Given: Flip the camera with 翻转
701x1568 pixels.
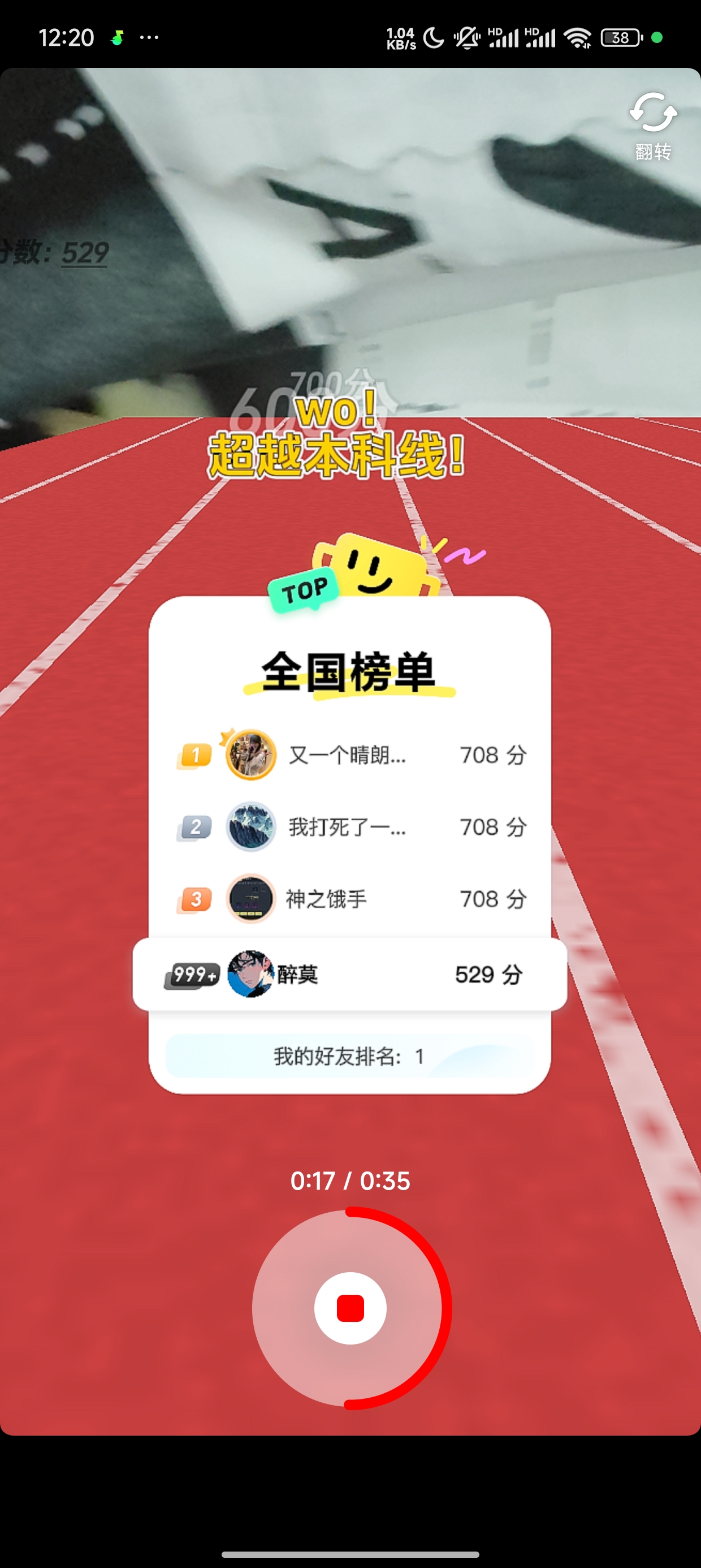Looking at the screenshot, I should click(x=653, y=126).
